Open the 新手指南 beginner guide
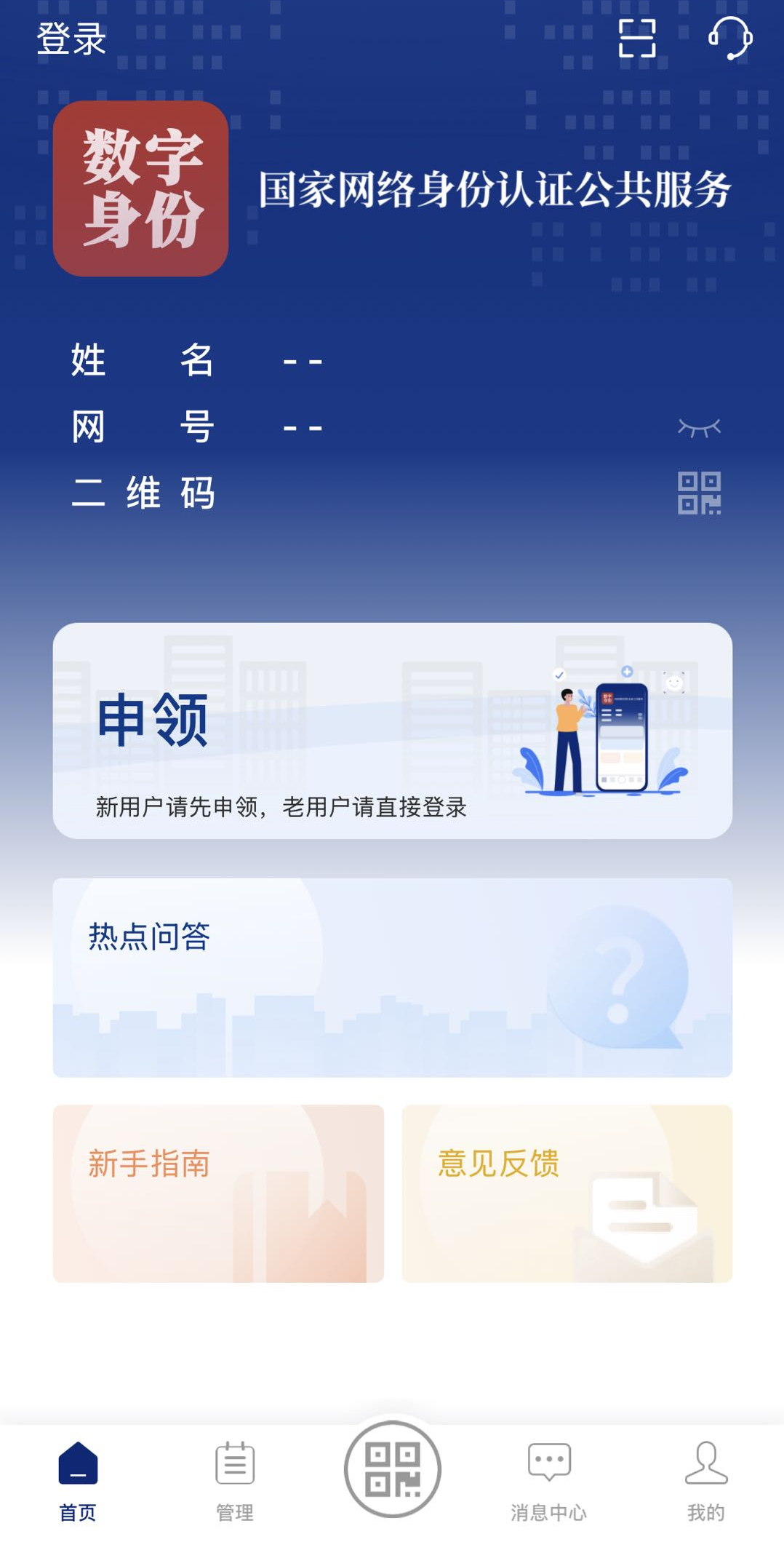This screenshot has width=784, height=1550. [218, 1193]
